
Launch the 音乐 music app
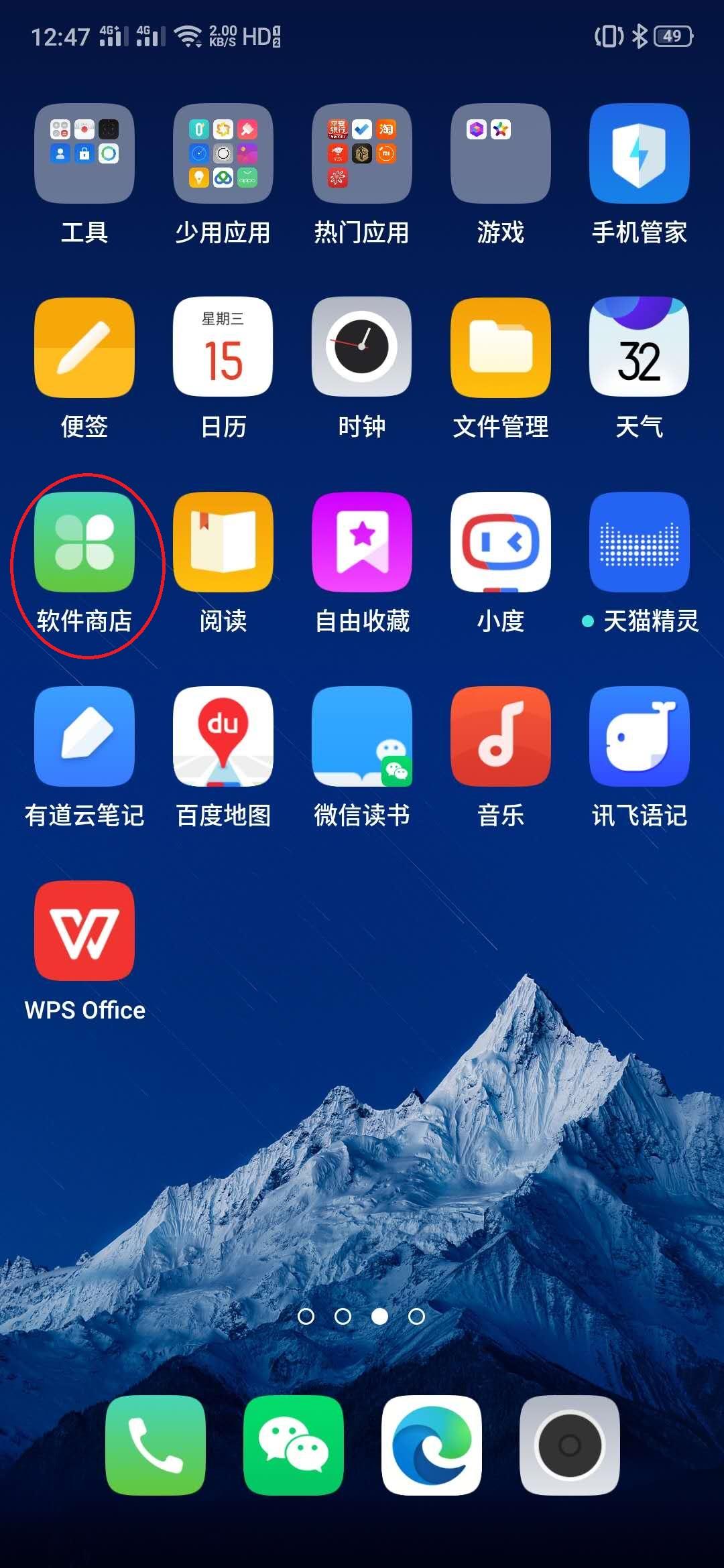(x=501, y=736)
